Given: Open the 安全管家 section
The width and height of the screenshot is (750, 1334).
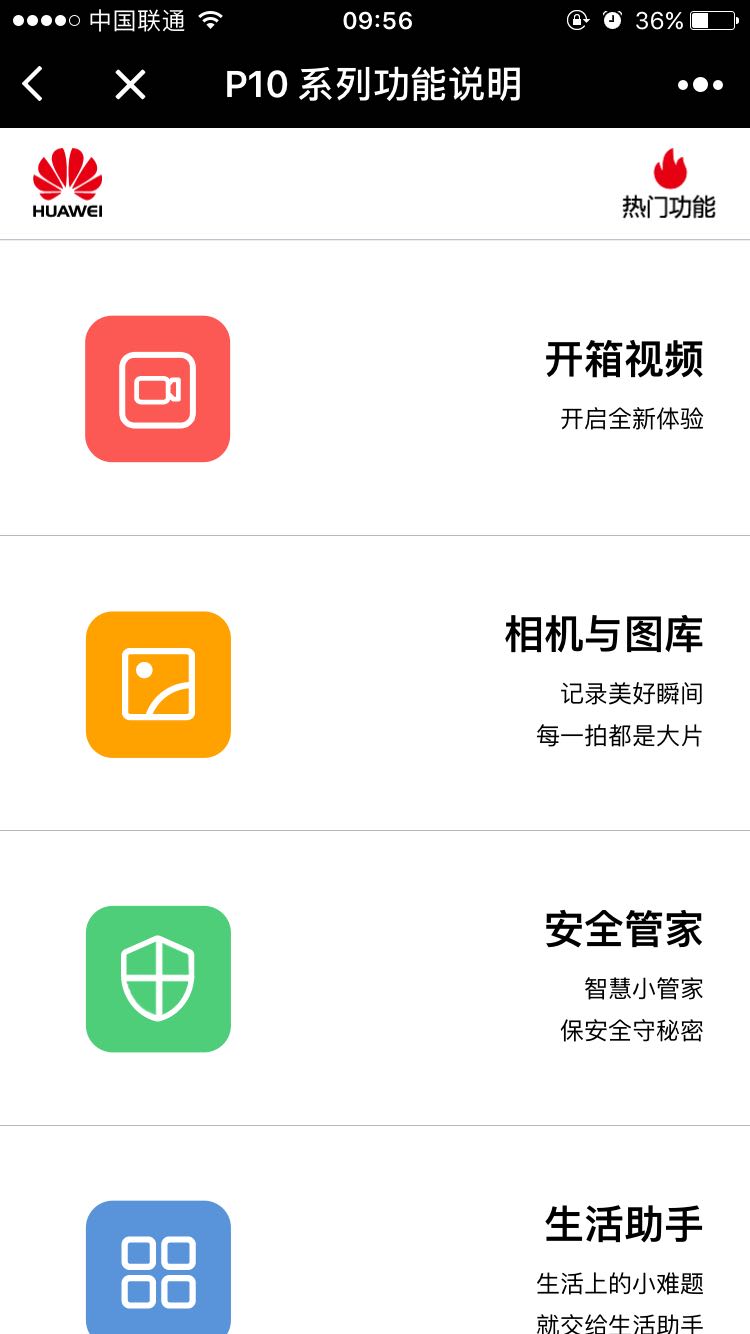Looking at the screenshot, I should tap(375, 978).
